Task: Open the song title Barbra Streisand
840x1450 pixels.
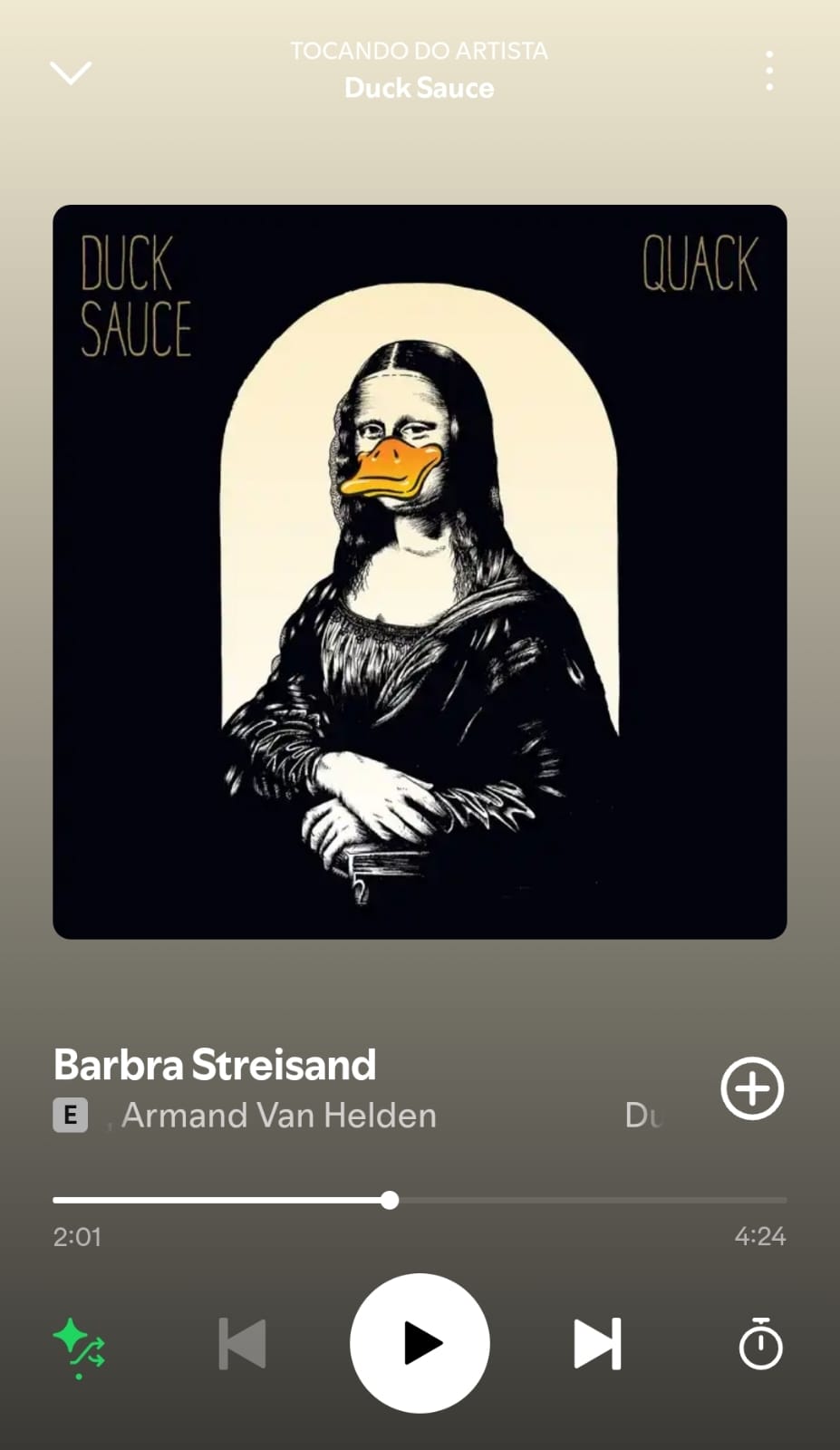Action: click(x=215, y=1065)
